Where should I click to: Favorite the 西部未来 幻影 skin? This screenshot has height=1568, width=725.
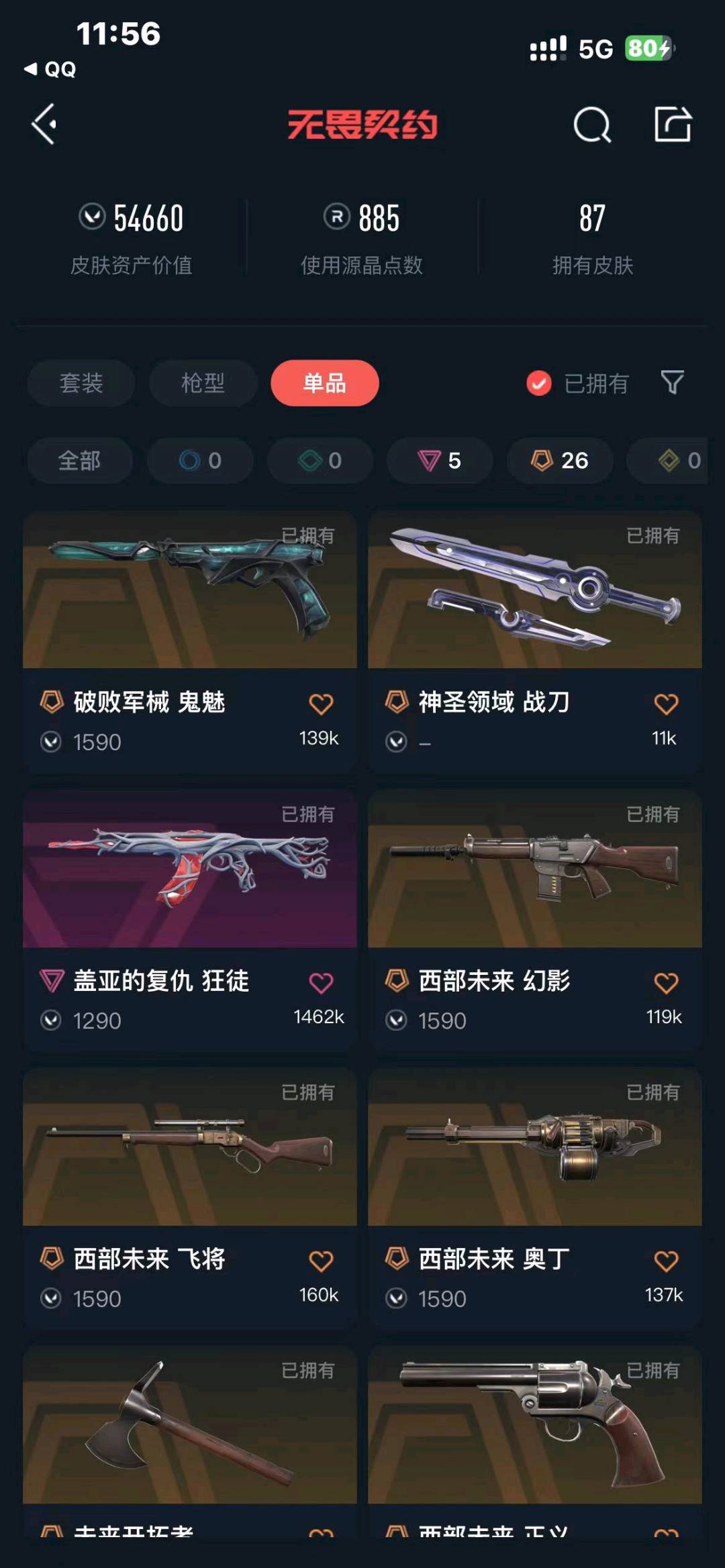(x=666, y=983)
